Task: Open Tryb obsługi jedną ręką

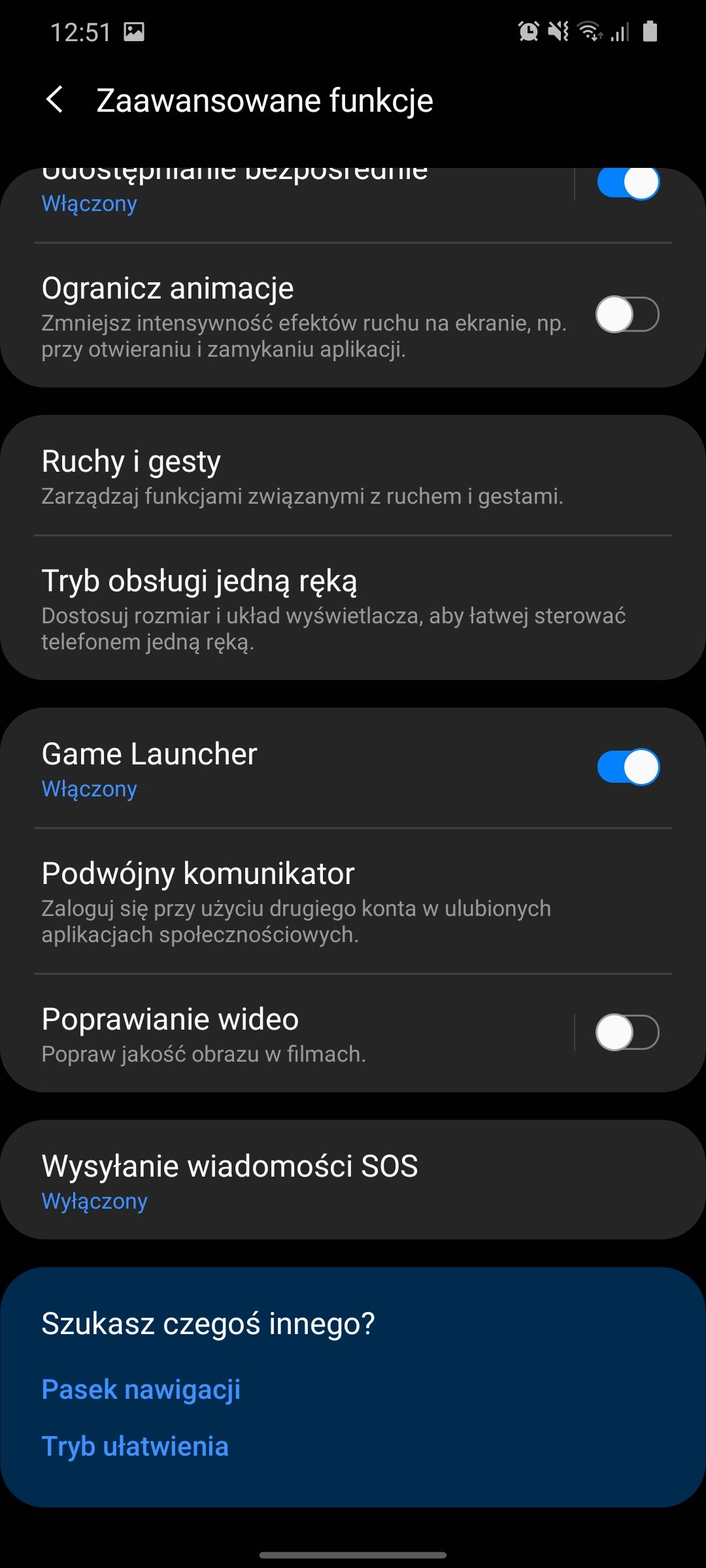Action: click(x=353, y=608)
